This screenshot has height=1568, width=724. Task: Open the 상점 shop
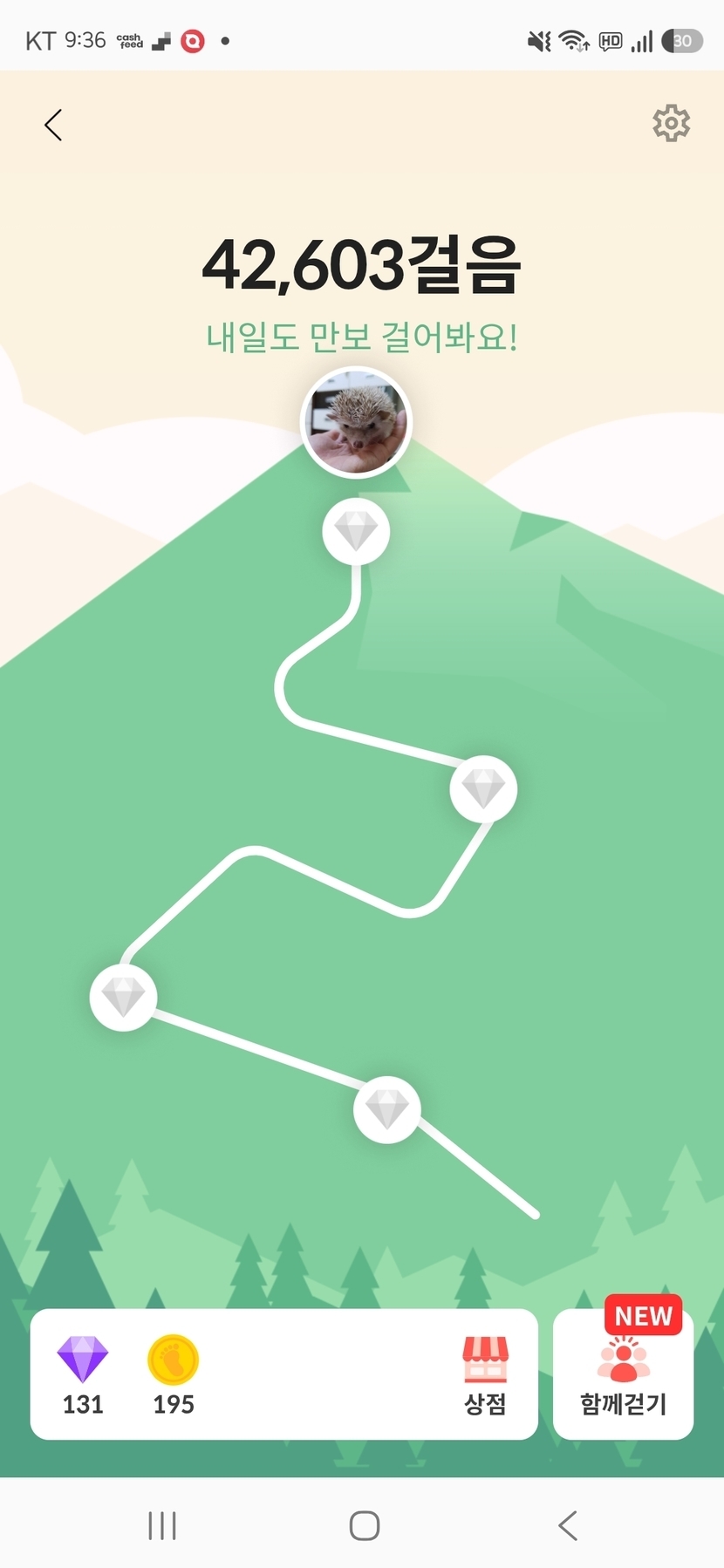point(485,1375)
